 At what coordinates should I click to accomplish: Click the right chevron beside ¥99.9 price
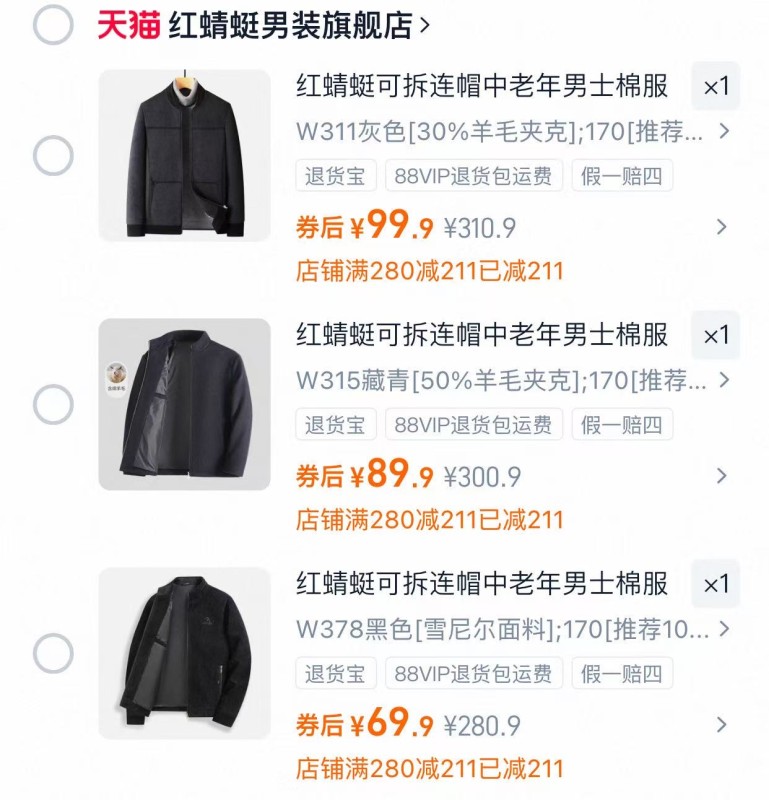(x=722, y=227)
